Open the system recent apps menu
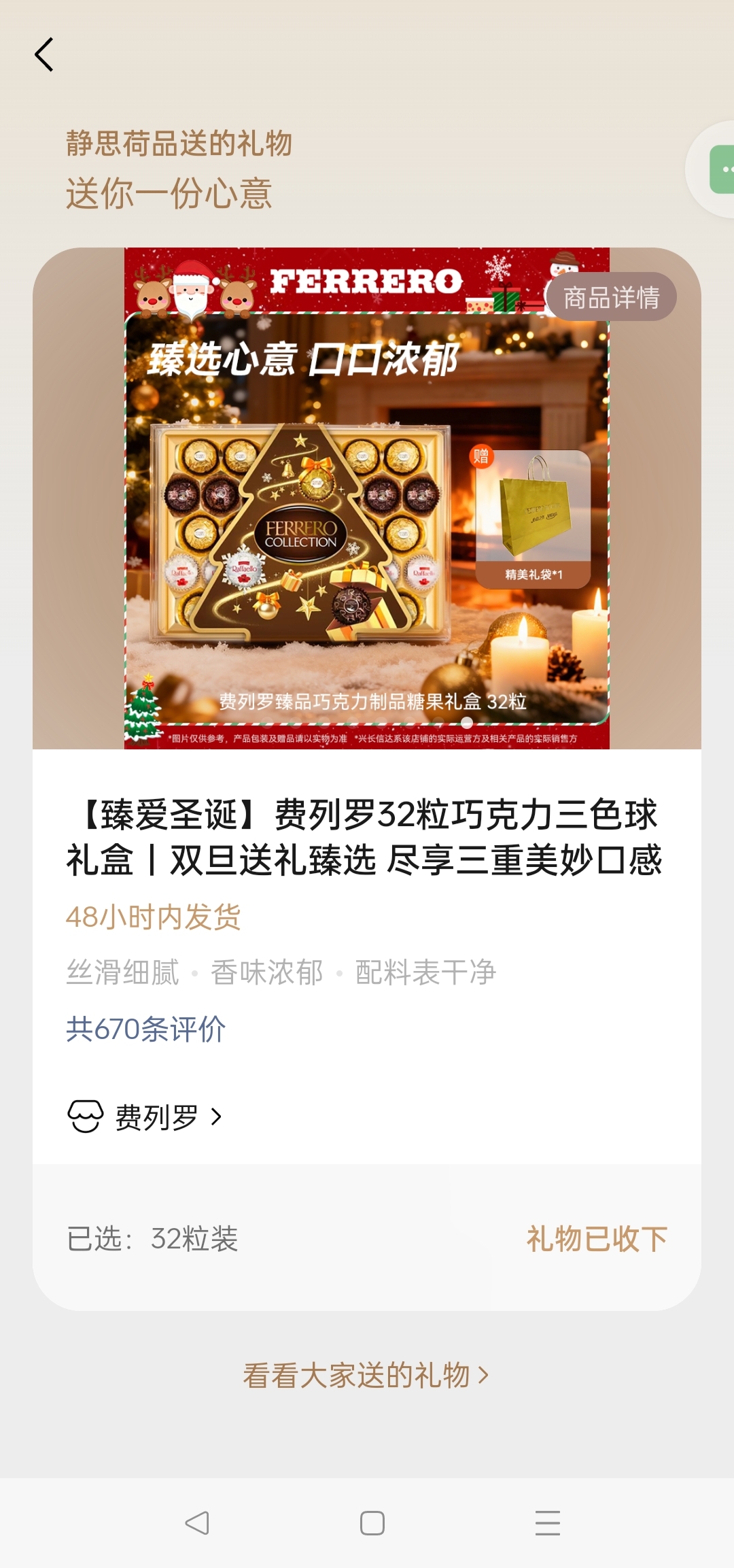The image size is (734, 1568). 547,1523
